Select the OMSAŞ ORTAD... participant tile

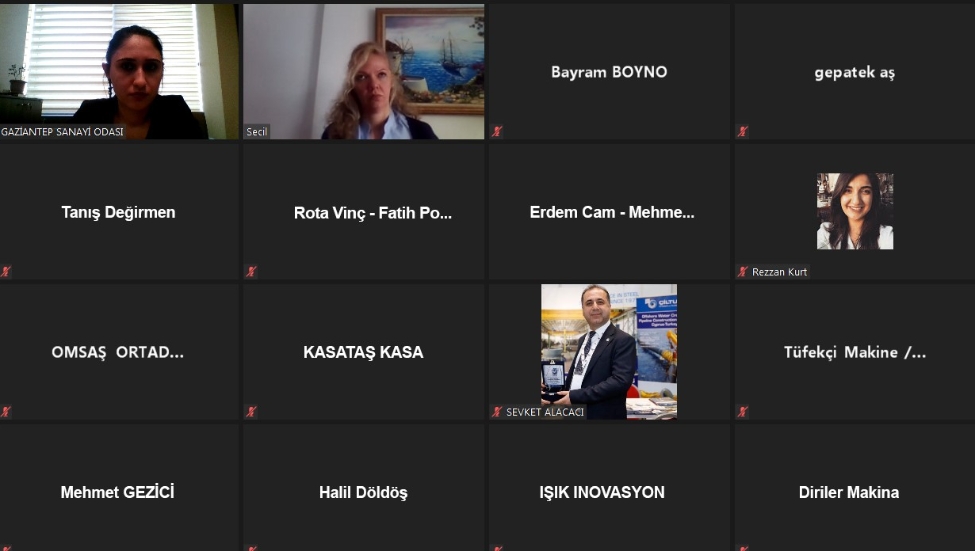tap(119, 352)
